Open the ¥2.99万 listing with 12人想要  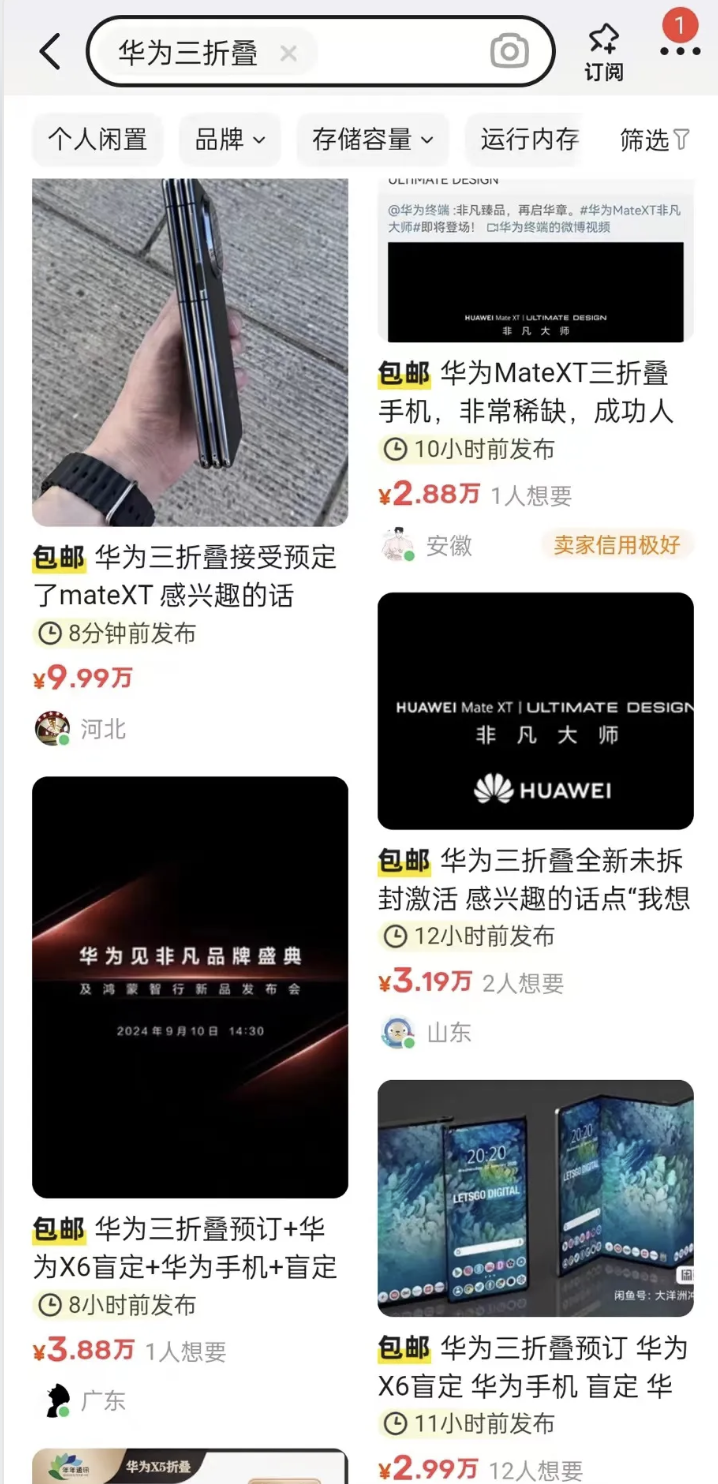click(x=535, y=1280)
